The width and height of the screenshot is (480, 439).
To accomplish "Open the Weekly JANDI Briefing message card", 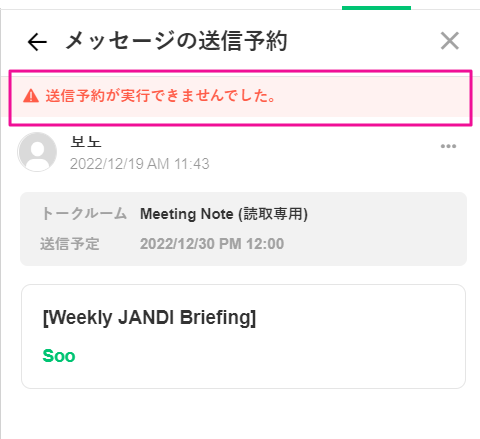I will [243, 336].
